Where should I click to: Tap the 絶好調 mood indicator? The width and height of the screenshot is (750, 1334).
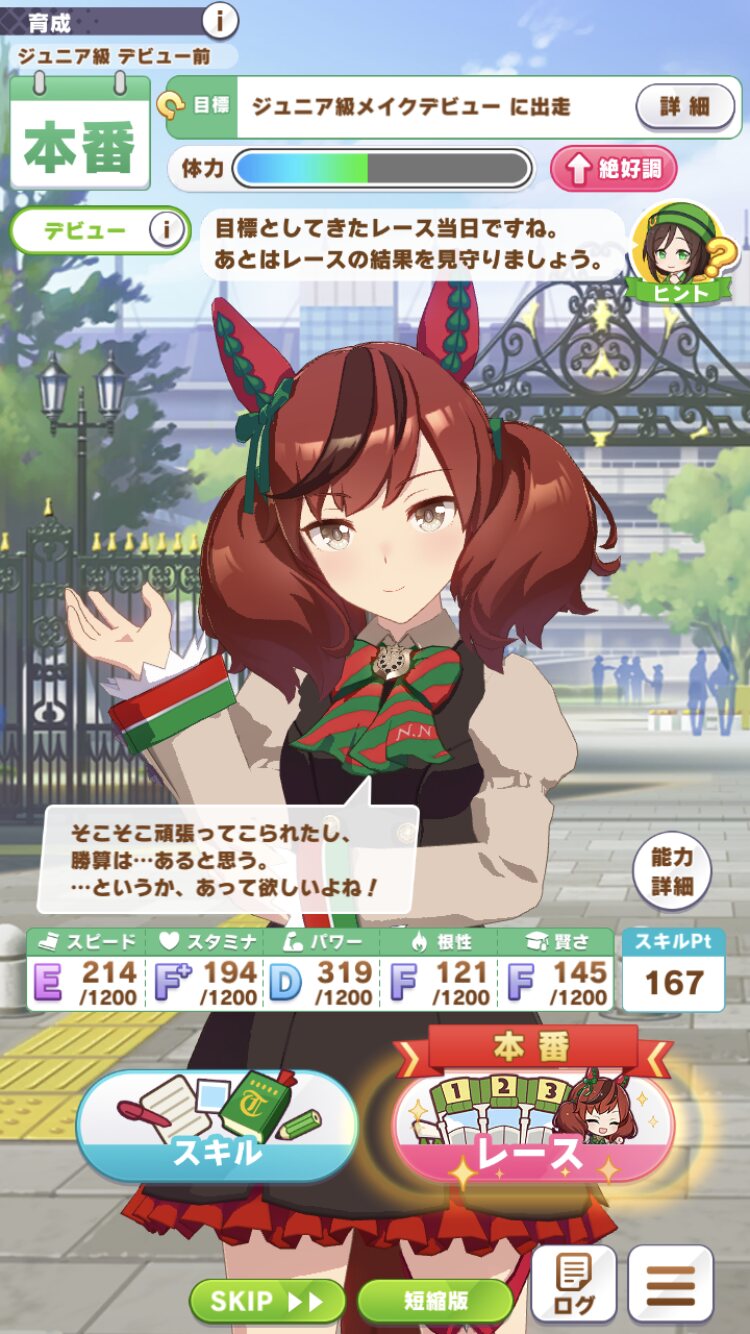click(x=614, y=169)
